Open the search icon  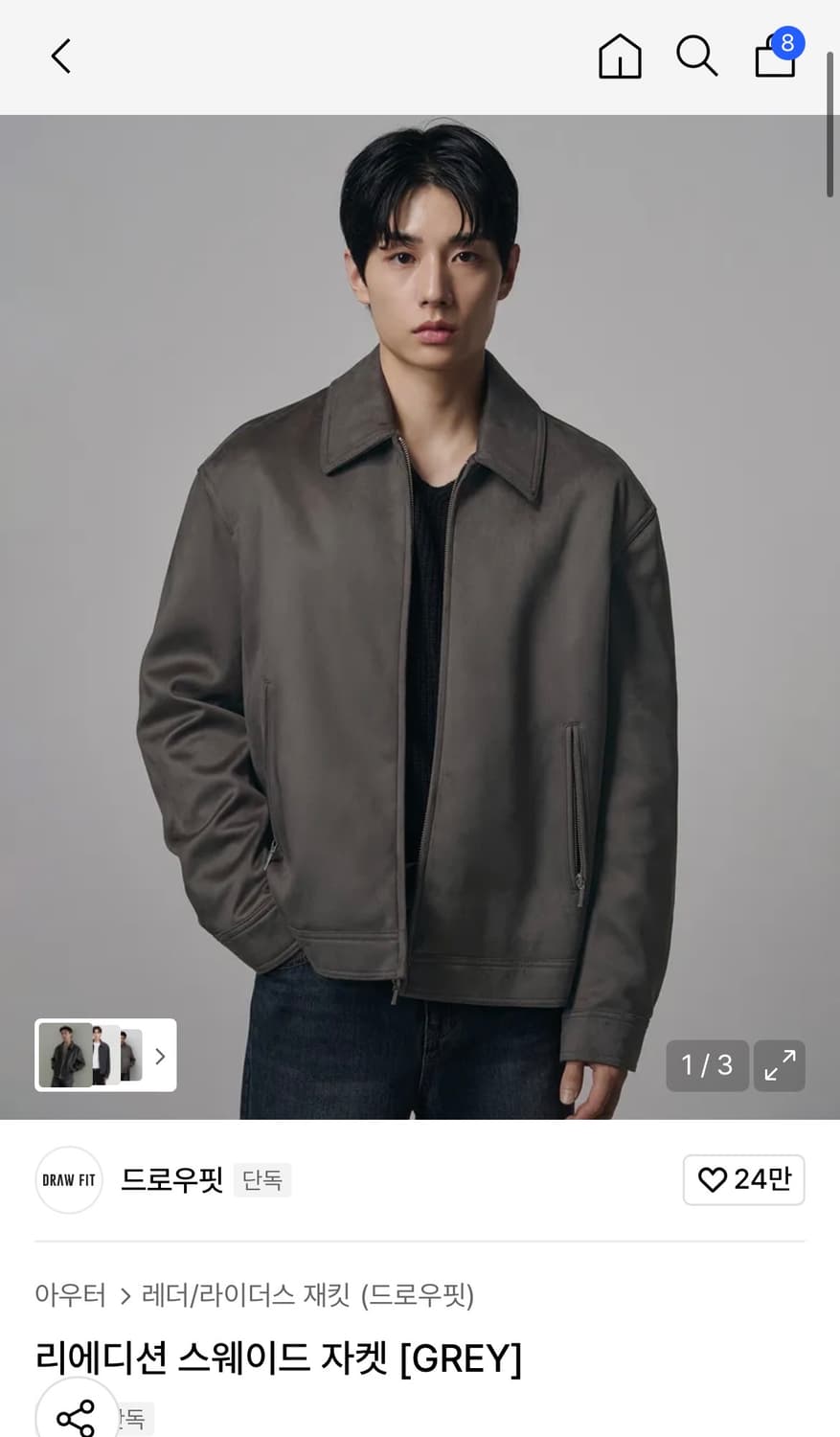coord(697,56)
